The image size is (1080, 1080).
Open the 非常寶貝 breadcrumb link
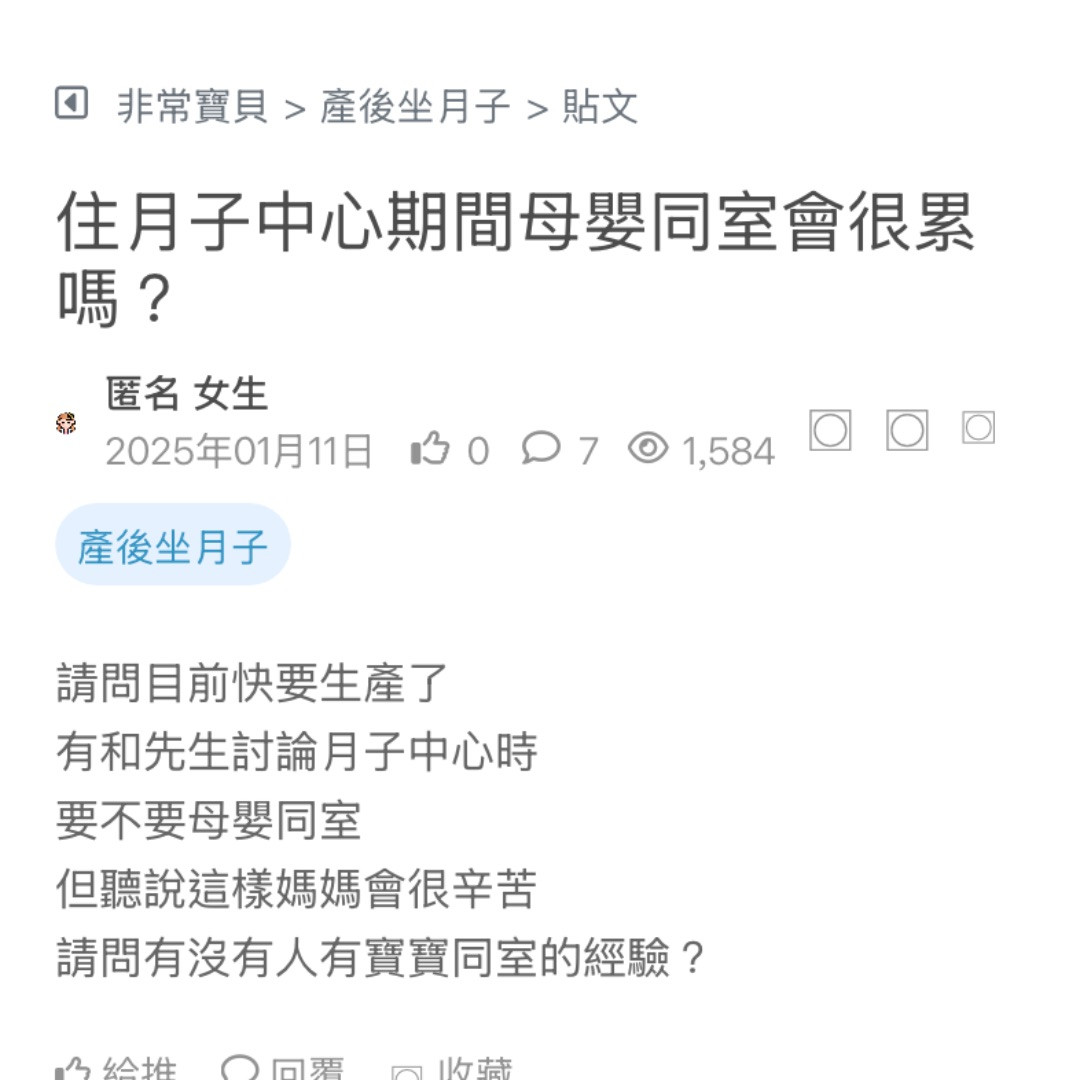192,106
